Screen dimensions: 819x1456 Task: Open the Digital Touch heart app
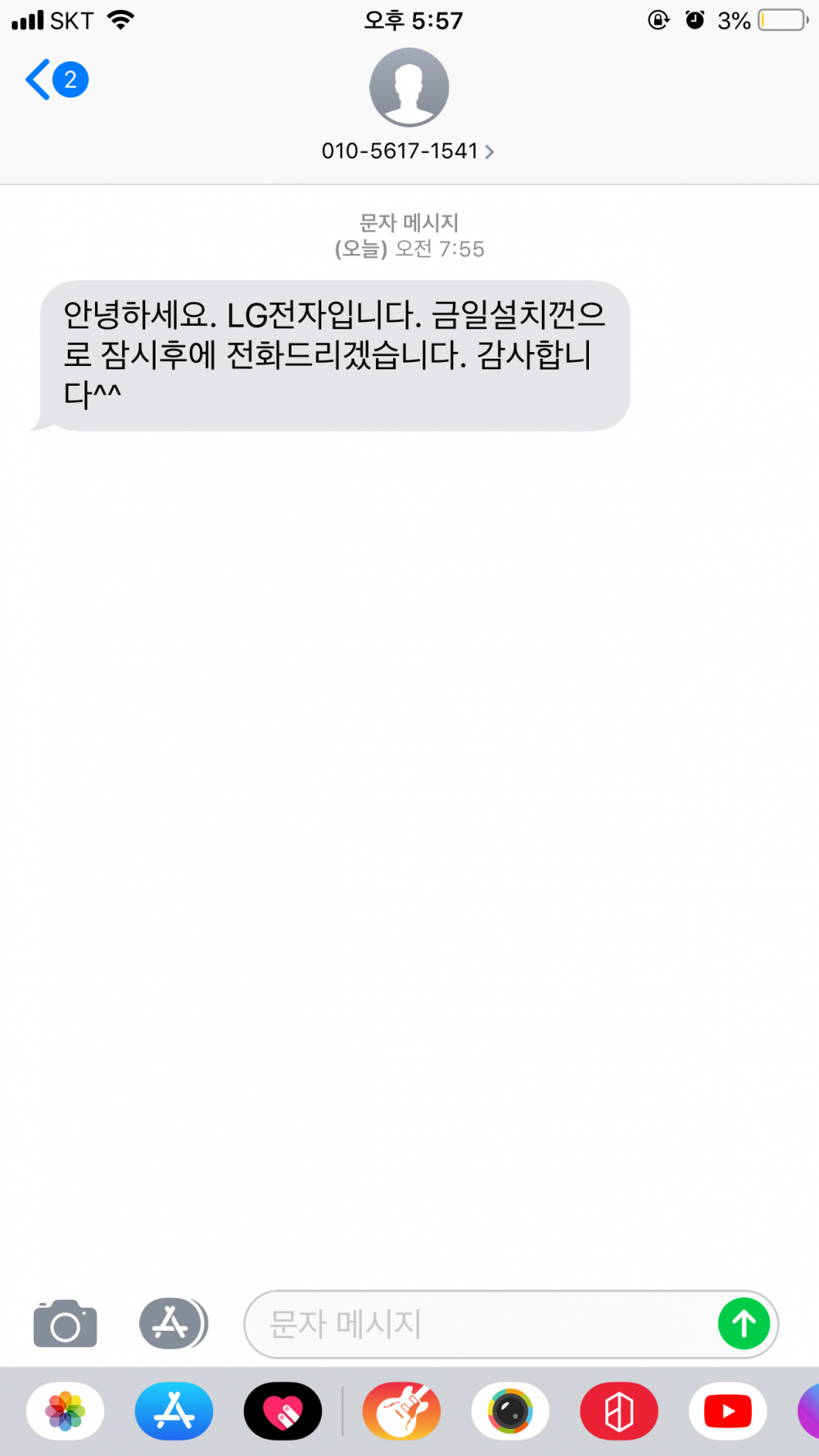click(x=283, y=1411)
